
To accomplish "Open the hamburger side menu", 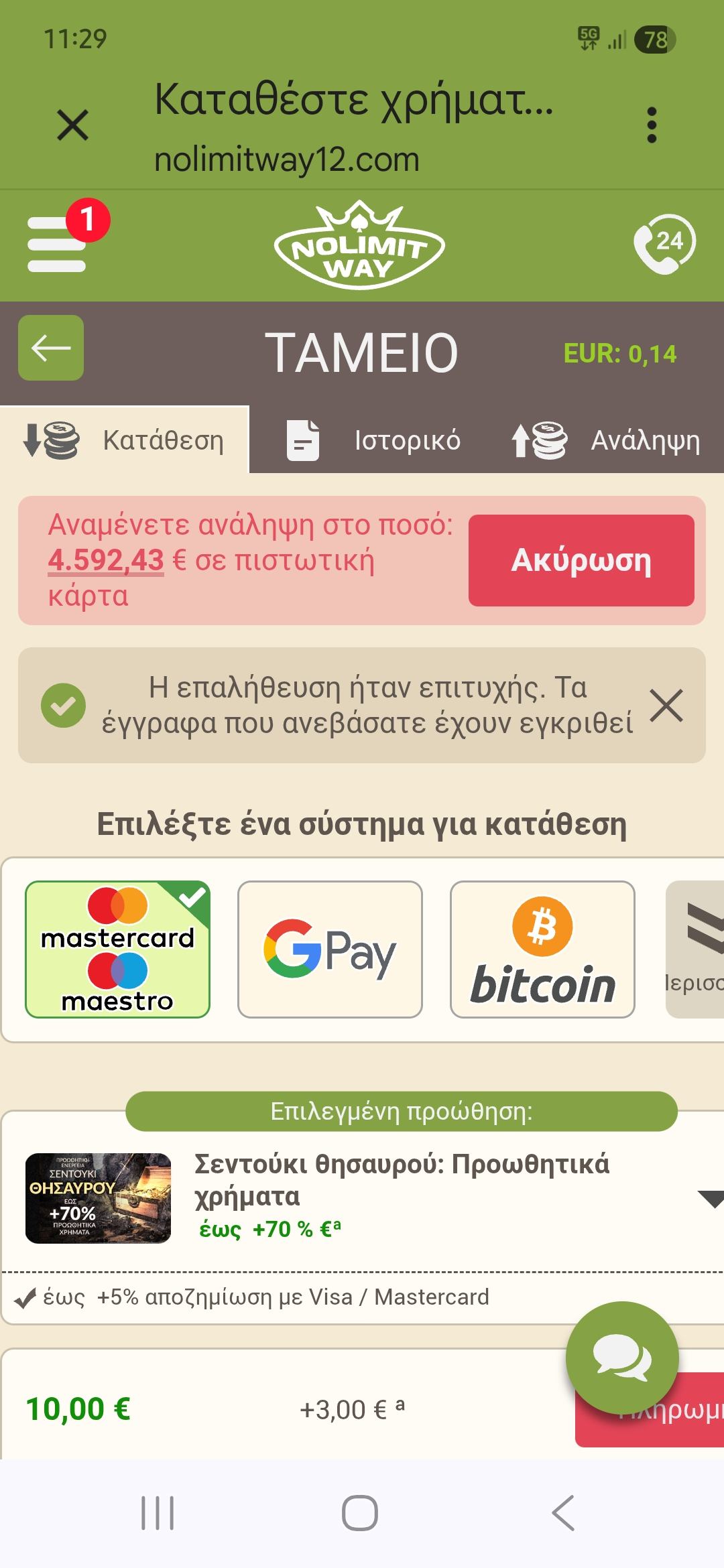I will pyautogui.click(x=57, y=244).
